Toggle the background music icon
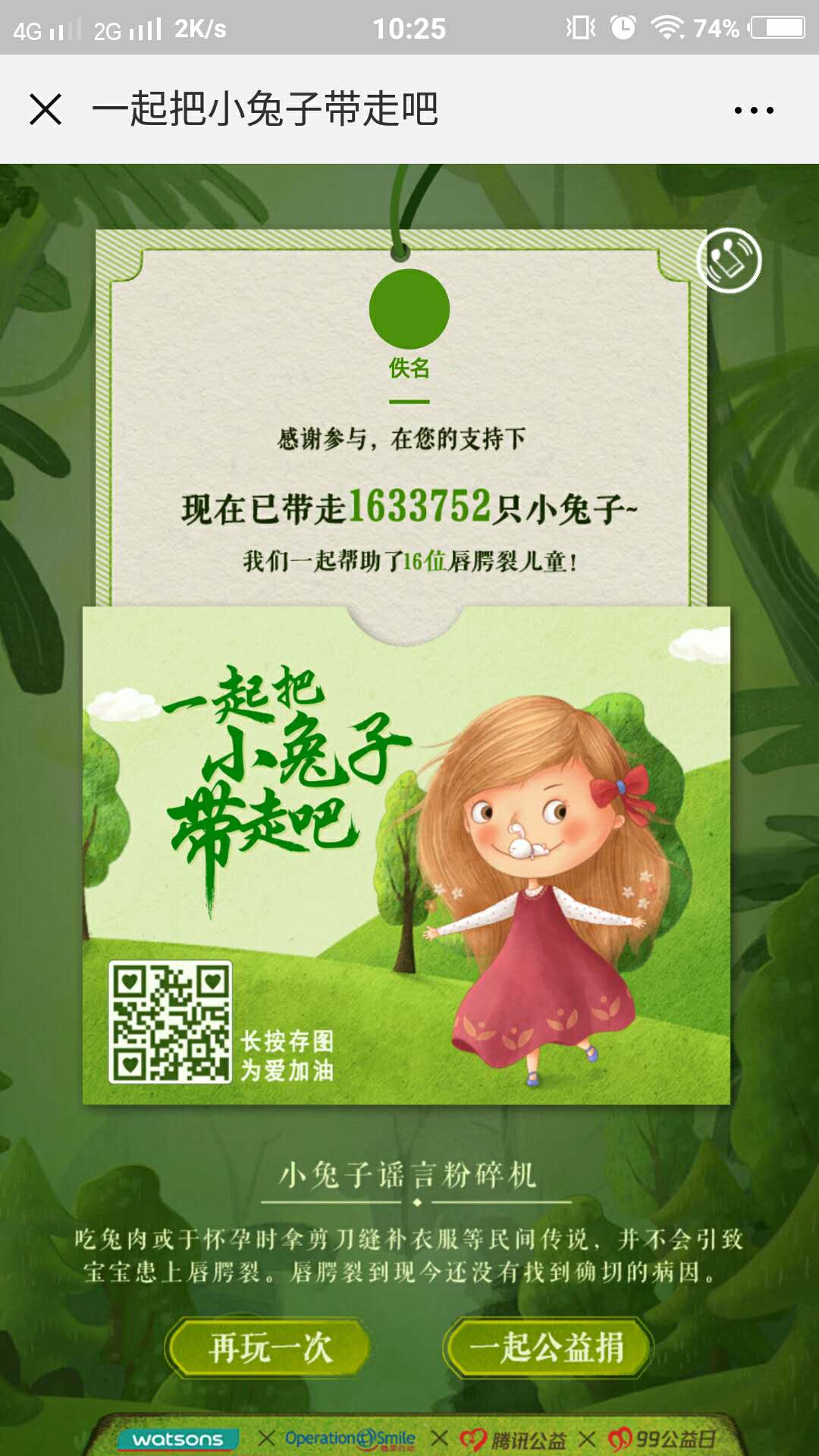This screenshot has height=1456, width=819. [729, 260]
